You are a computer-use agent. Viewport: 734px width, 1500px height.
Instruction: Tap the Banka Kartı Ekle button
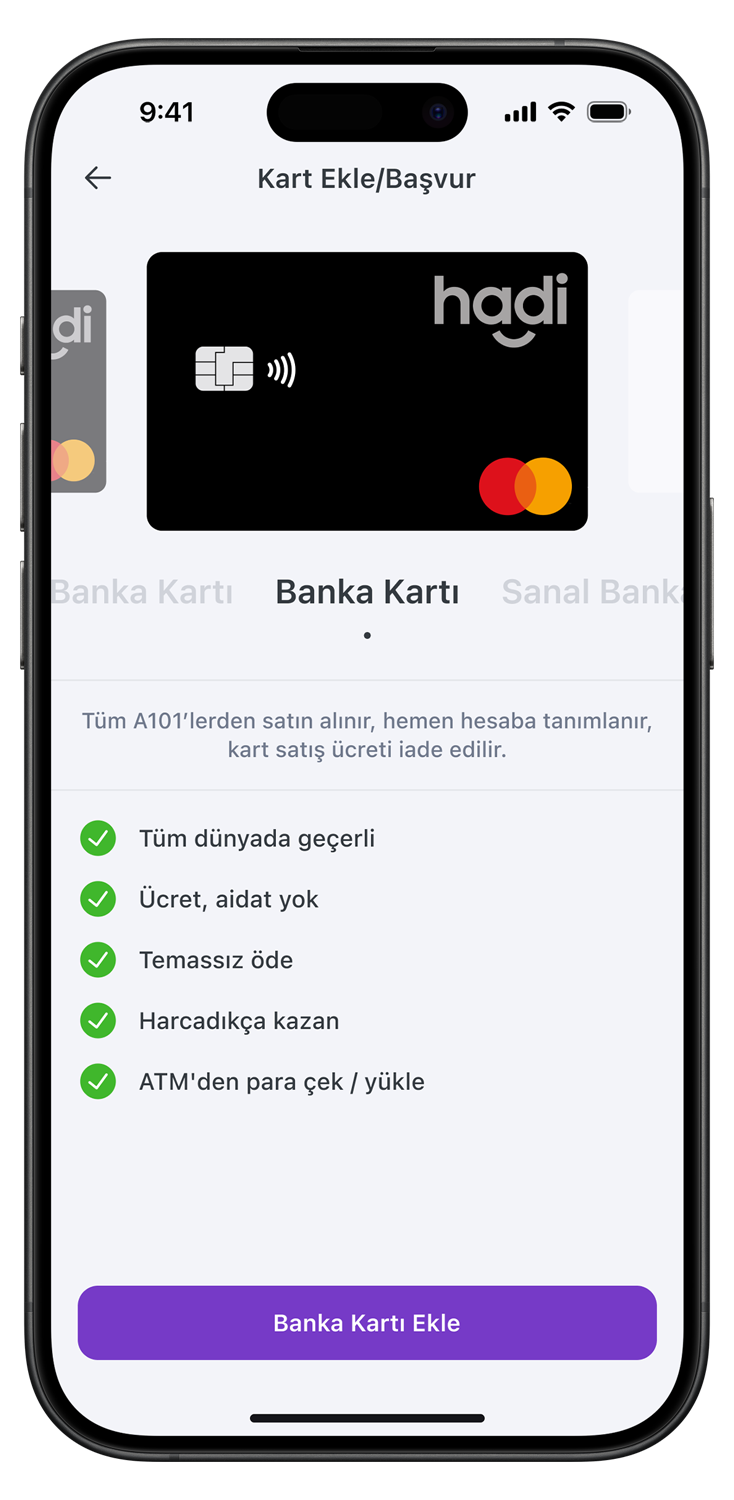click(x=367, y=1322)
